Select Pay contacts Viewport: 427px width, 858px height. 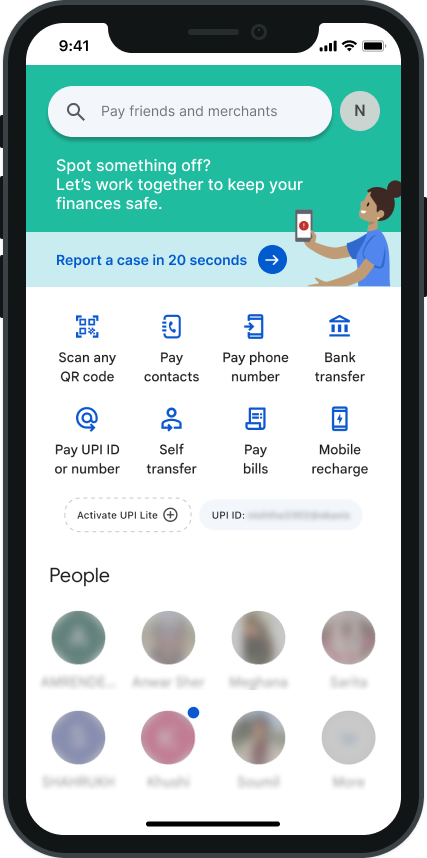pos(171,349)
